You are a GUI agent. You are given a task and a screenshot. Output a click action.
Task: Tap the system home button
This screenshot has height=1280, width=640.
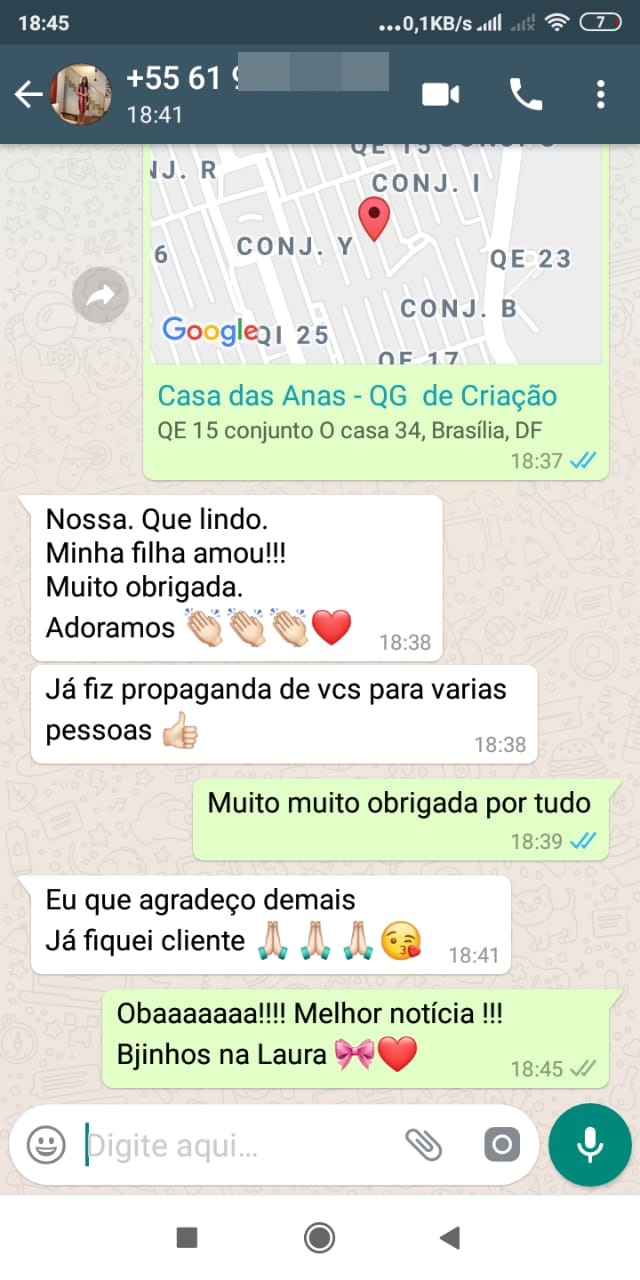point(320,1238)
